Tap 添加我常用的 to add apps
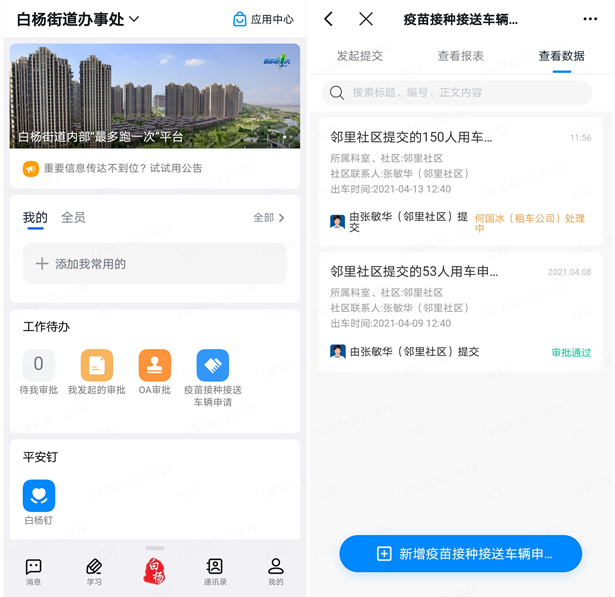The height and width of the screenshot is (597, 615). tap(155, 264)
